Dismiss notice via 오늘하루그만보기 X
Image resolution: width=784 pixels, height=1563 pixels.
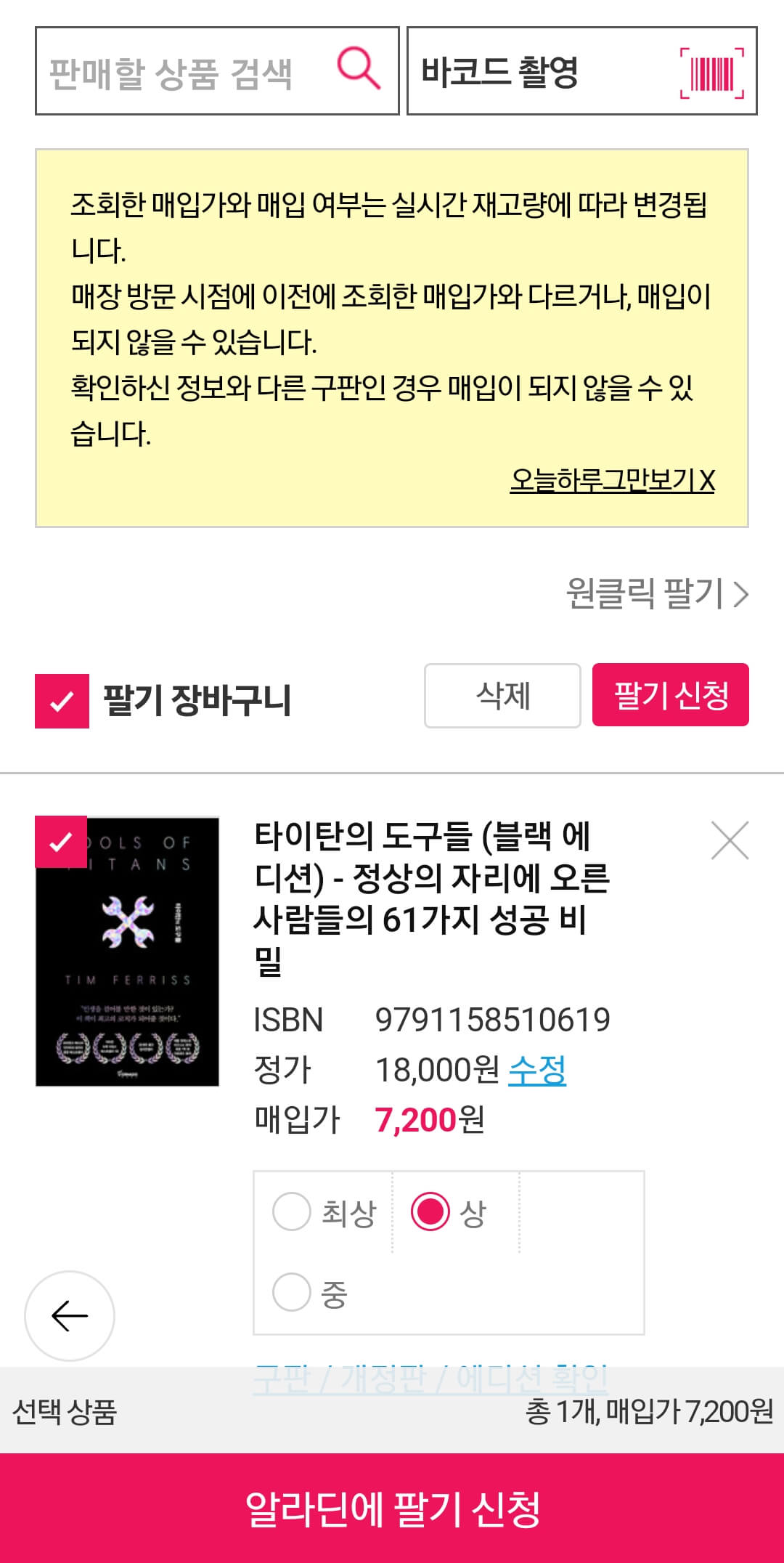[612, 481]
